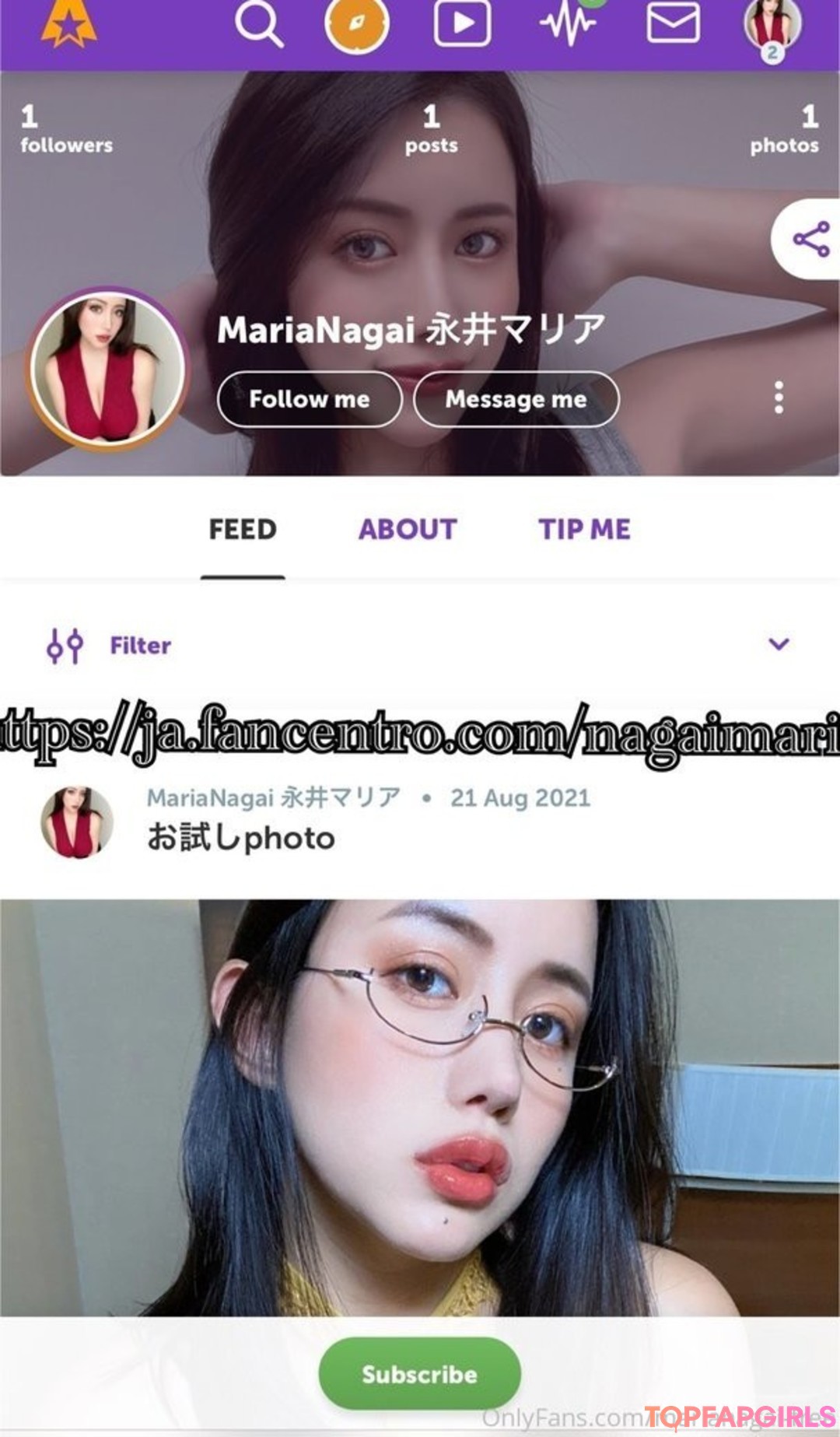The height and width of the screenshot is (1437, 840).
Task: Open MariaNagai's large profile picture
Action: 107,368
